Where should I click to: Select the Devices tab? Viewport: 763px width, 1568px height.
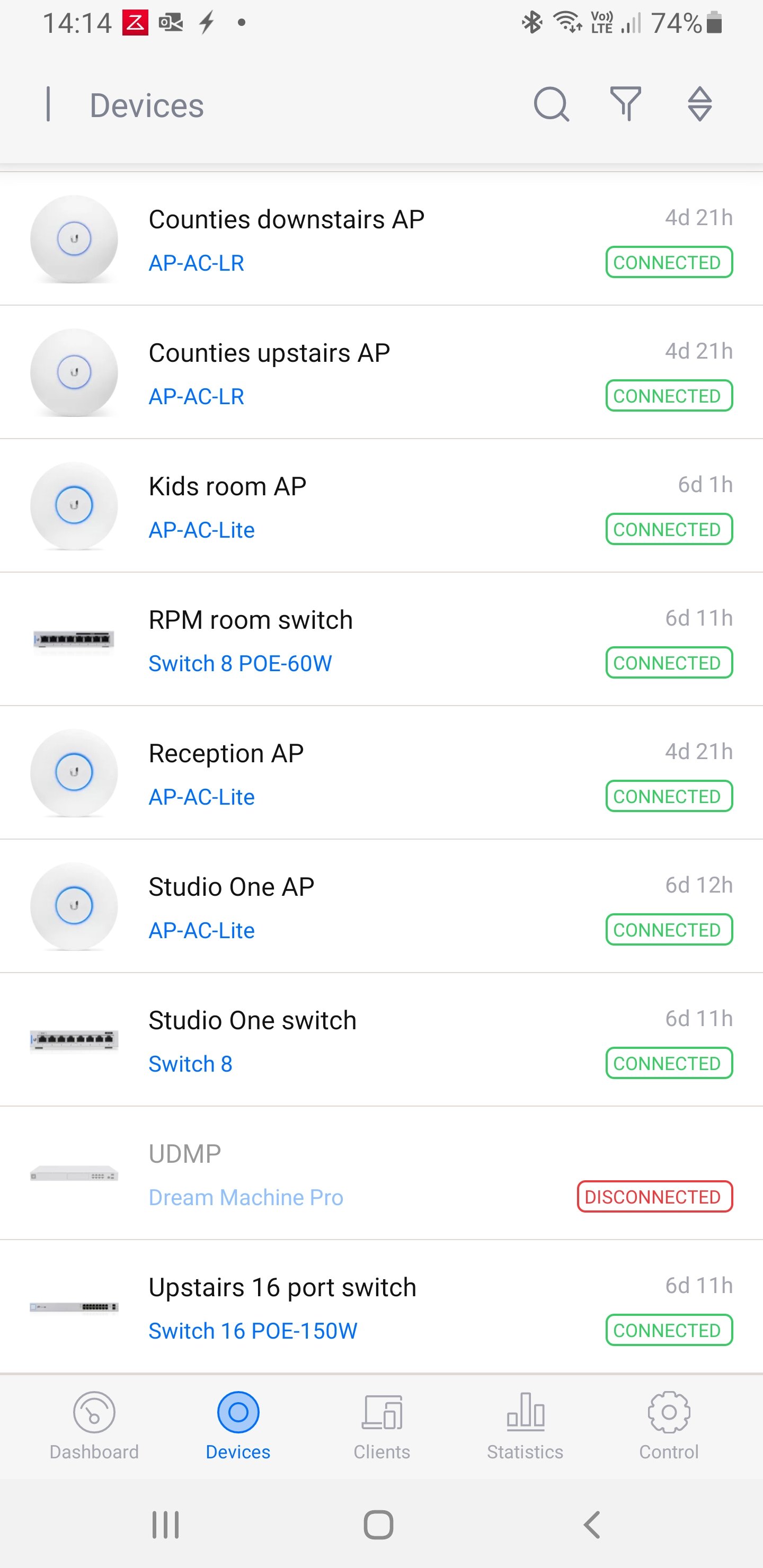(x=238, y=1426)
